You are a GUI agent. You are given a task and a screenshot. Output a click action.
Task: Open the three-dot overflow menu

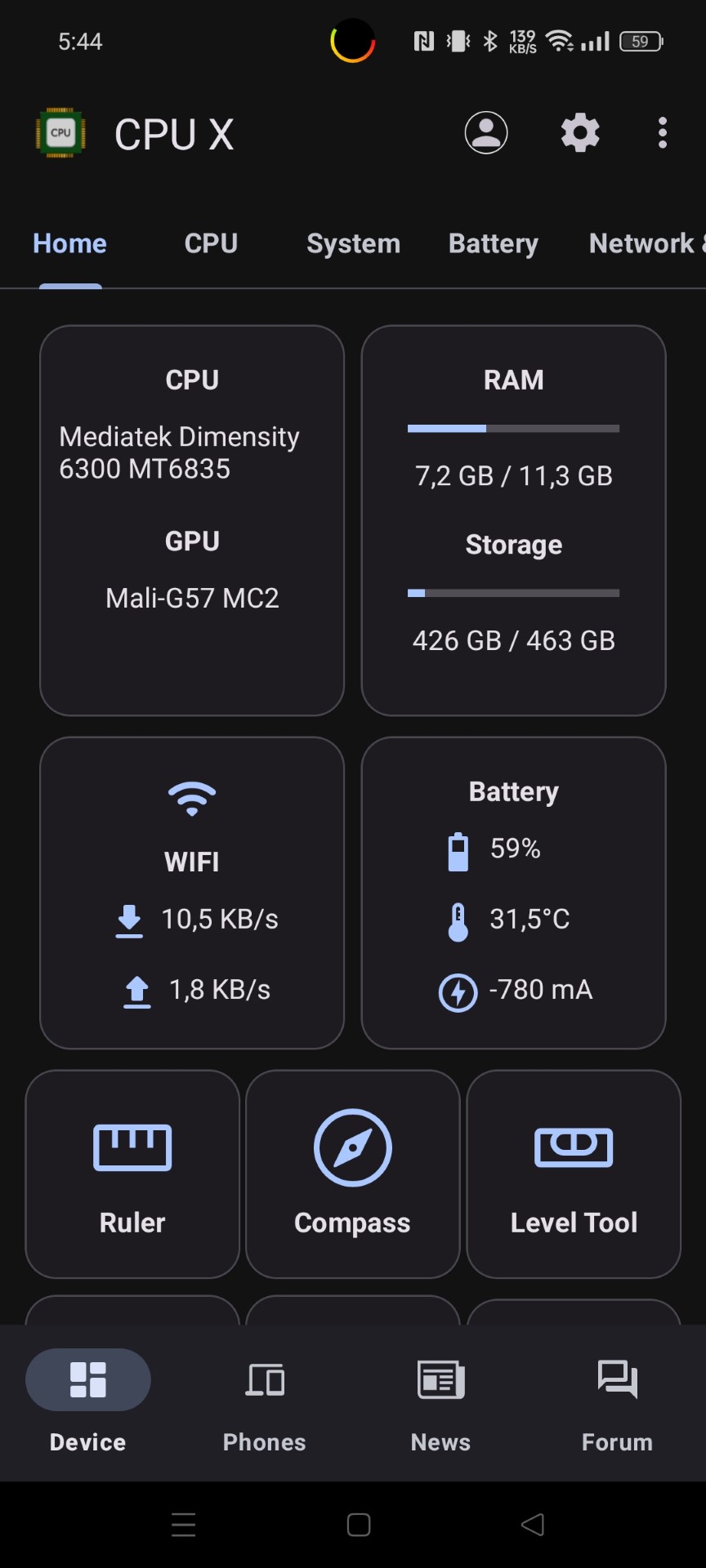coord(663,132)
